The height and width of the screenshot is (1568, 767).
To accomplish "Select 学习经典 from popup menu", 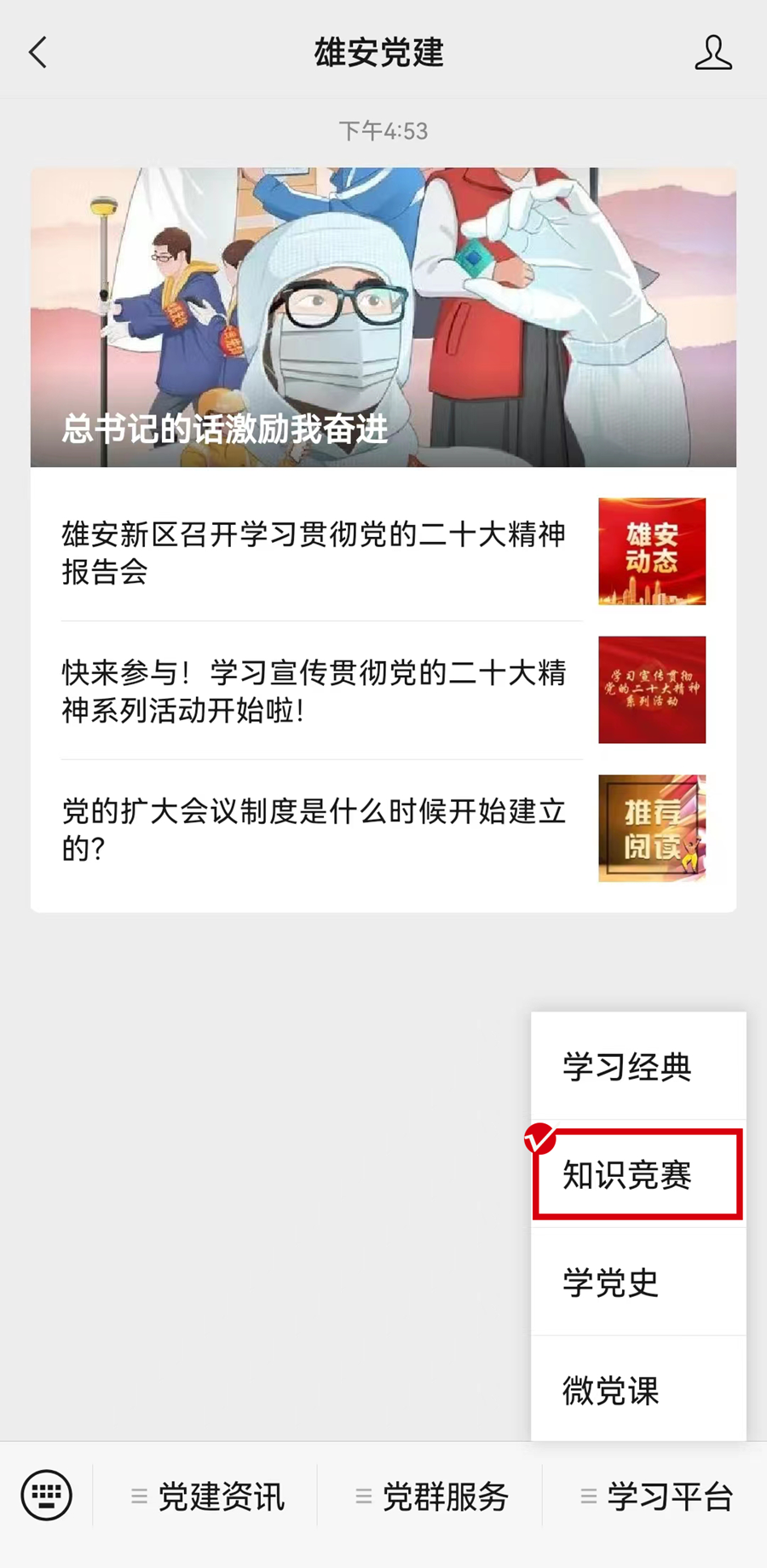I will click(x=637, y=1067).
